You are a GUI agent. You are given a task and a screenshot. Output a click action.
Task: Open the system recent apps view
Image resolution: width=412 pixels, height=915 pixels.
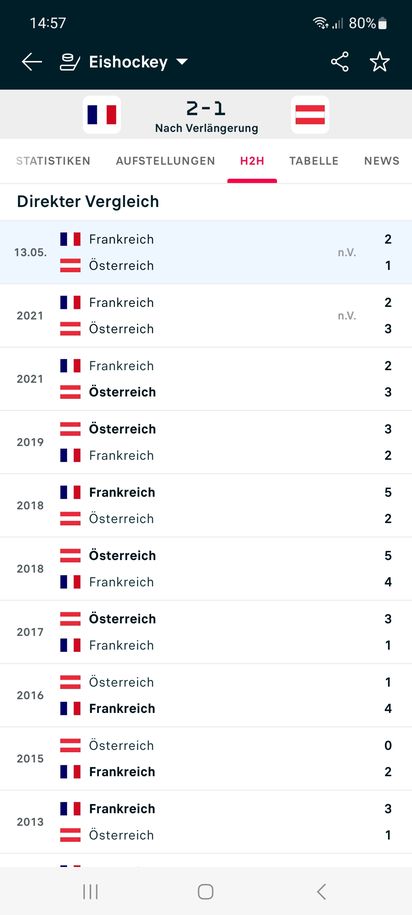[90, 891]
